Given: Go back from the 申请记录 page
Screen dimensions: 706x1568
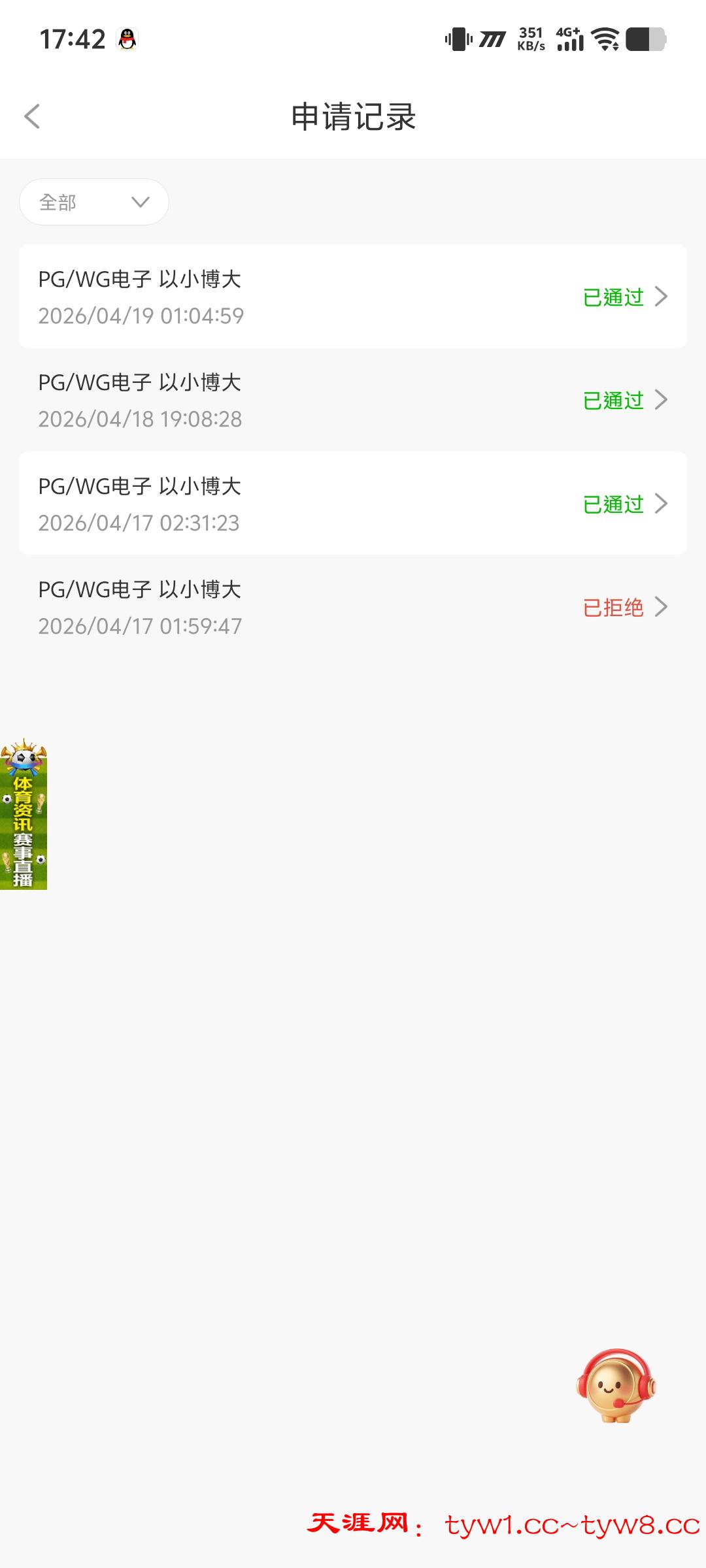Looking at the screenshot, I should click(32, 117).
